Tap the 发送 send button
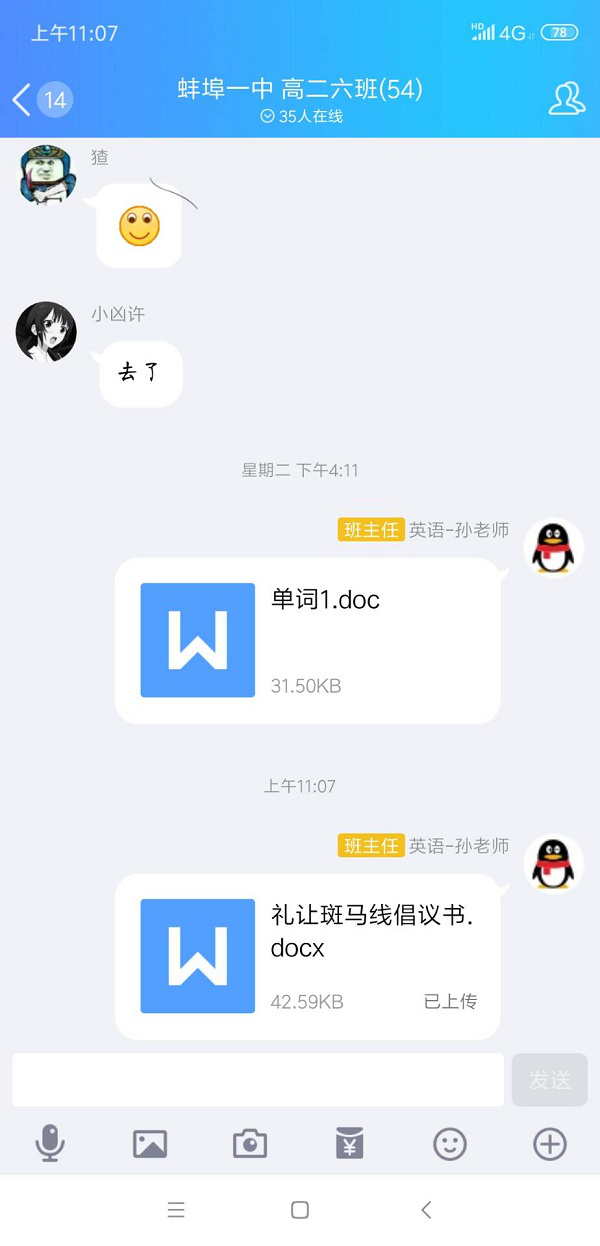This screenshot has height=1246, width=600. click(549, 1080)
